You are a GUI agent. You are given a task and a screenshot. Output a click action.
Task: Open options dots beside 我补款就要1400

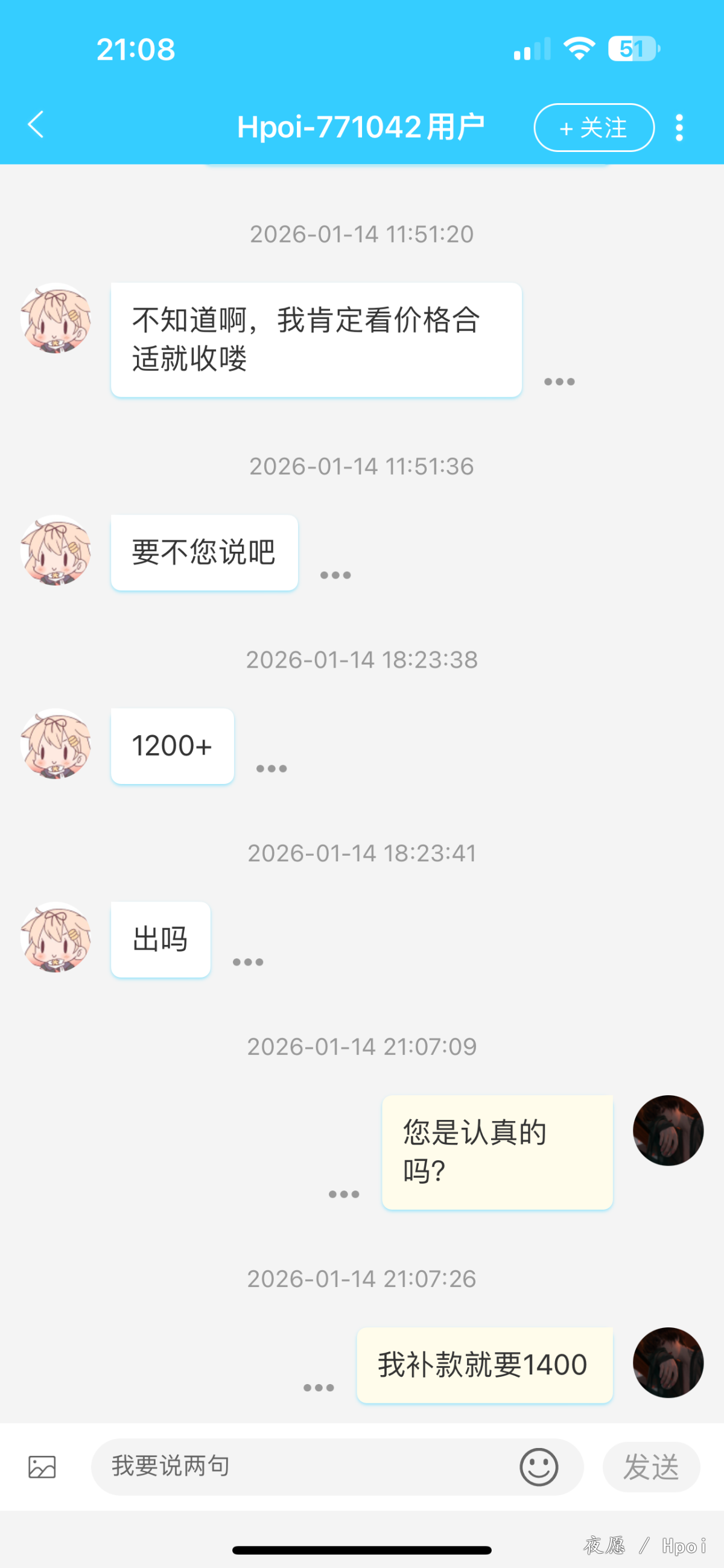coord(319,1388)
